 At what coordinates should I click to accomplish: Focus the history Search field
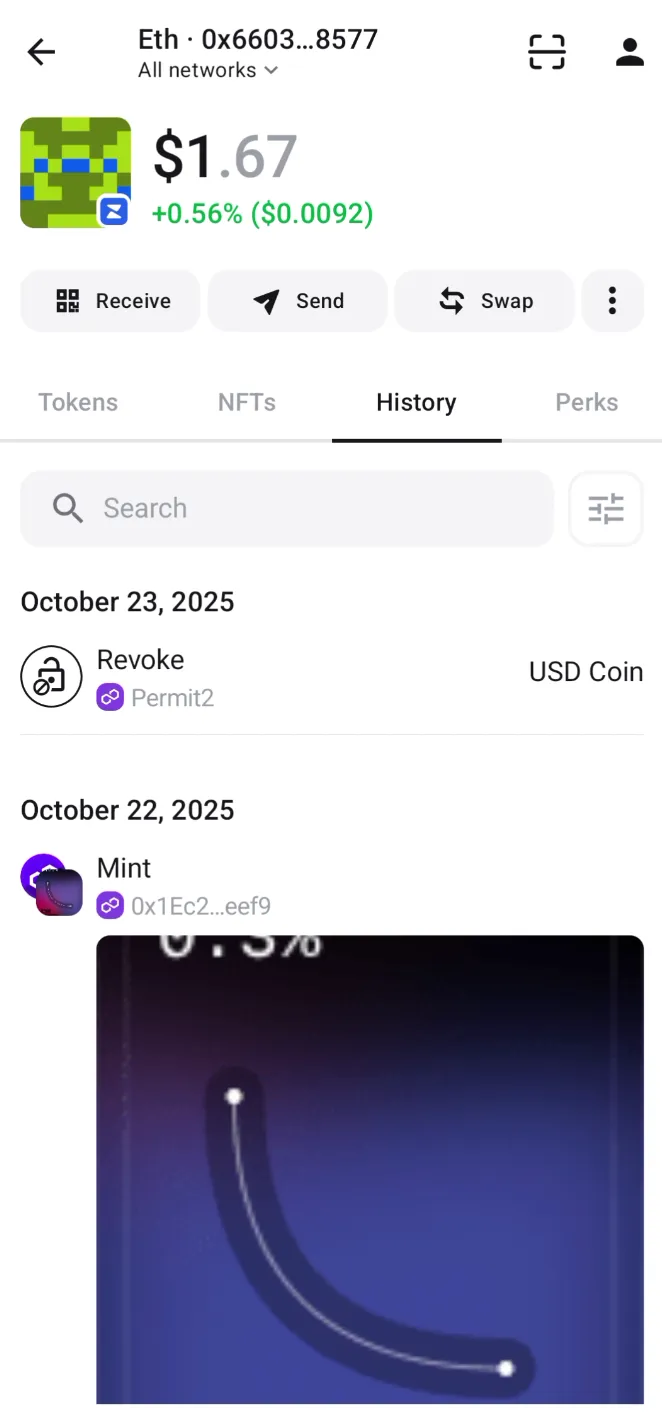pos(287,509)
